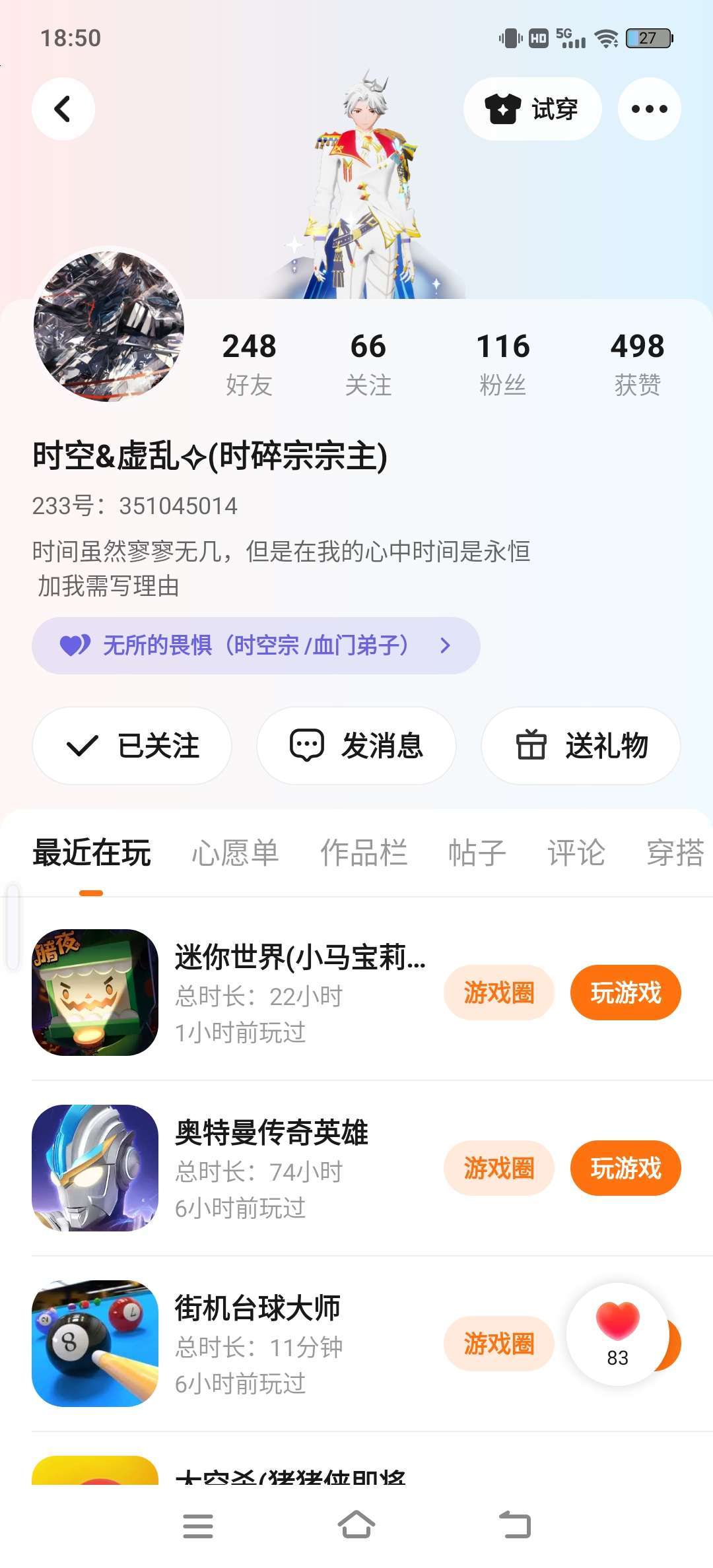
Task: Open 游戏圈 for 迷你世界
Action: [498, 993]
